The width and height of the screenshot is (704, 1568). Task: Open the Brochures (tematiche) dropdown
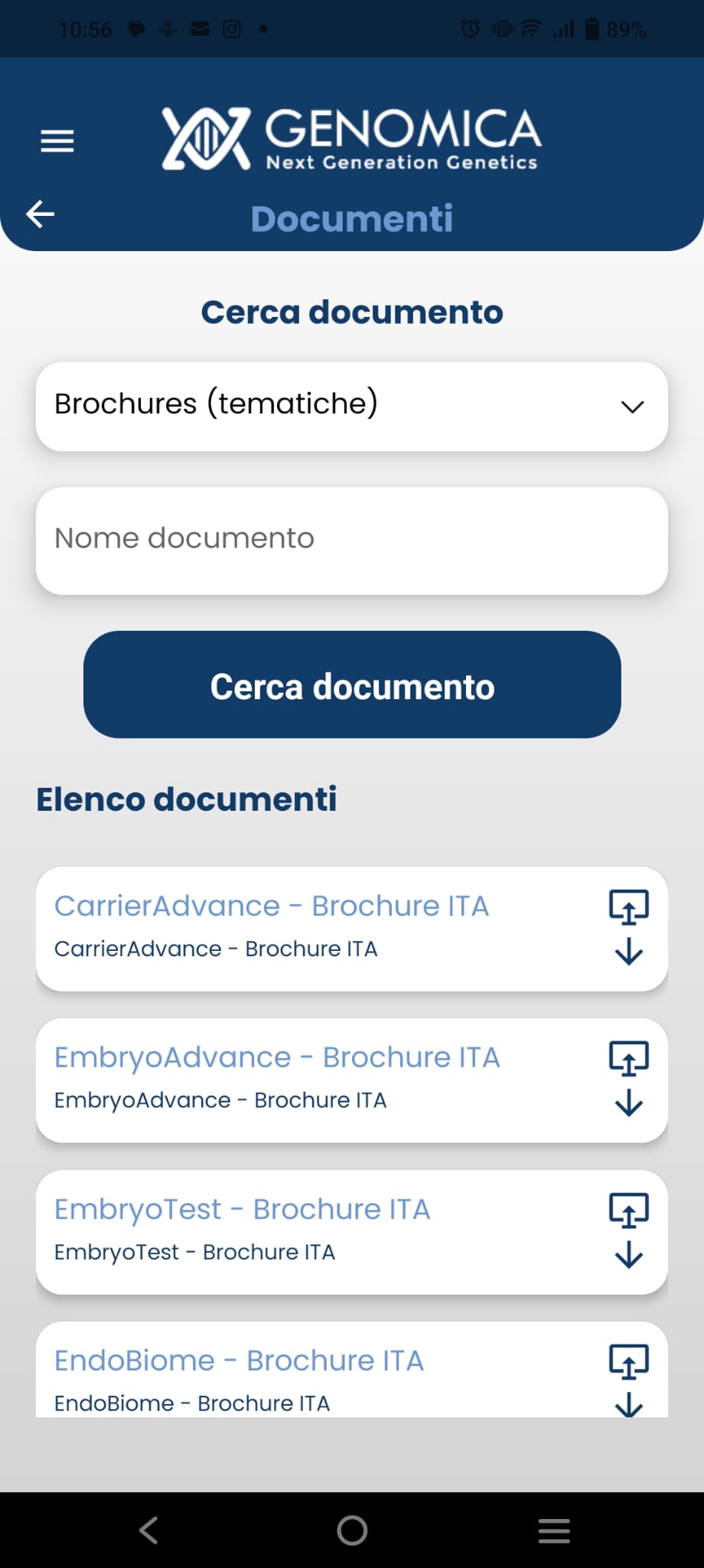pos(351,406)
